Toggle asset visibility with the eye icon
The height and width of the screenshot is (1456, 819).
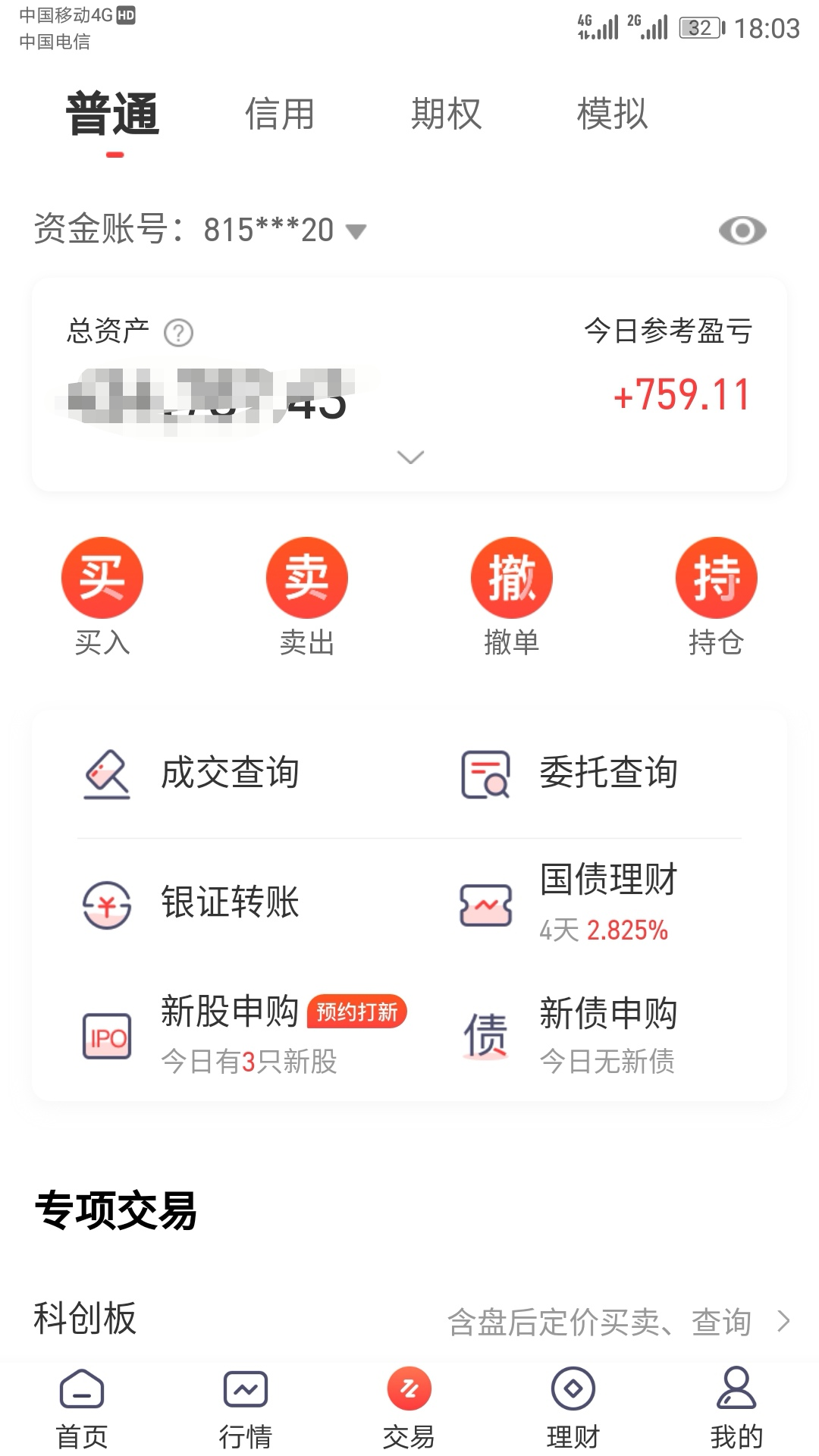742,231
